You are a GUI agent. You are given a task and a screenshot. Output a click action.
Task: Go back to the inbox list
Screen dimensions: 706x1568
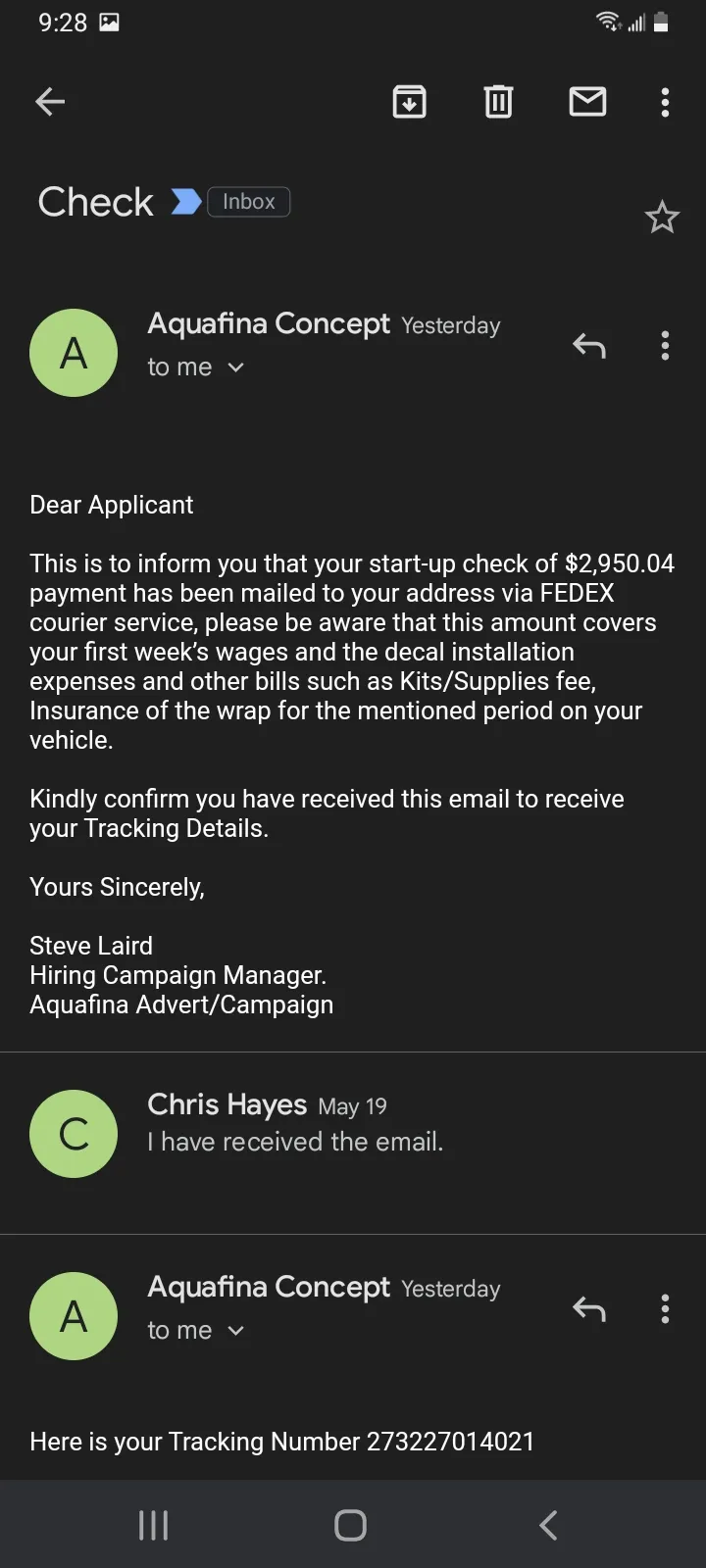50,101
